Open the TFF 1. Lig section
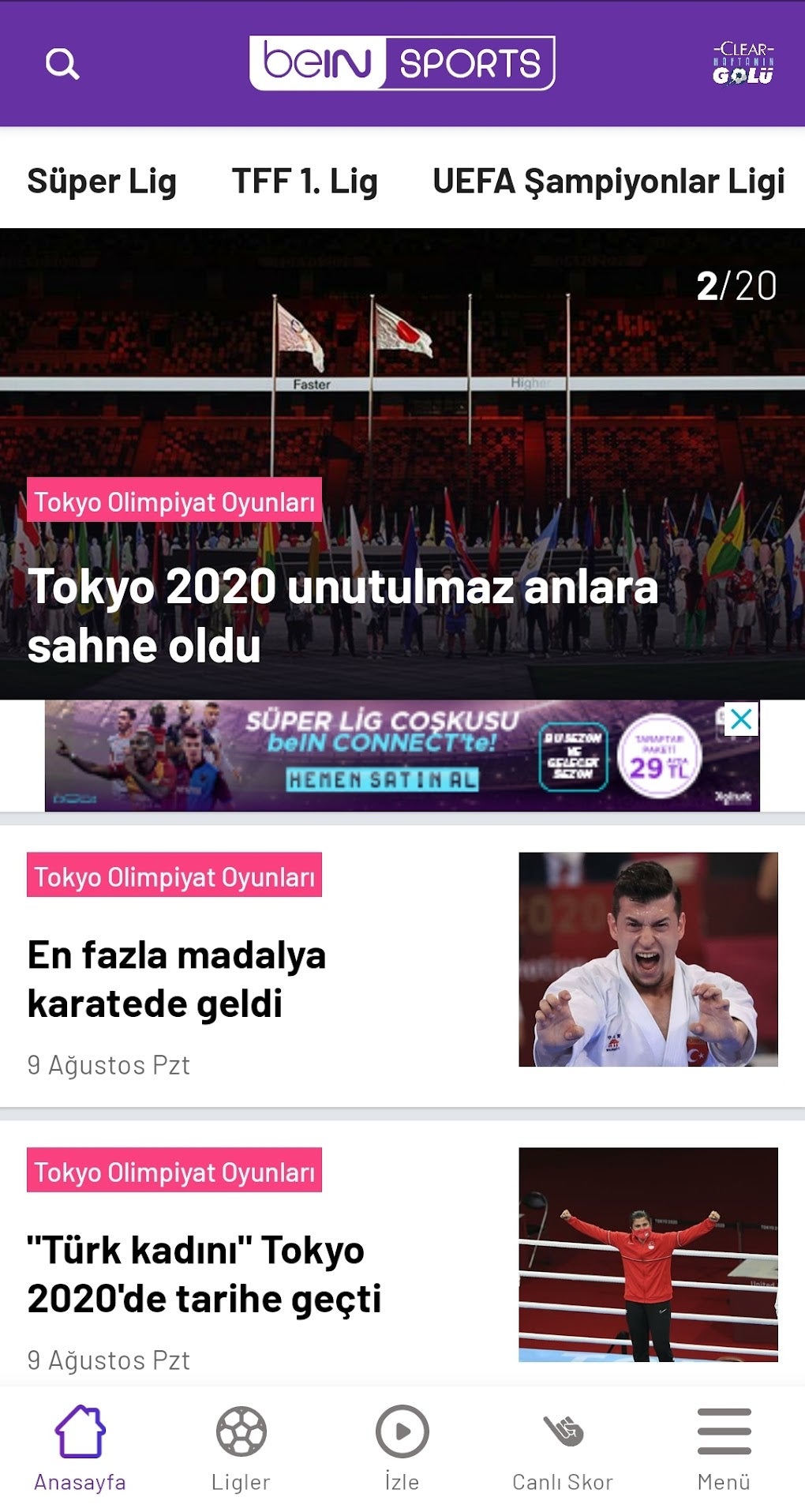The width and height of the screenshot is (805, 1512). [305, 182]
